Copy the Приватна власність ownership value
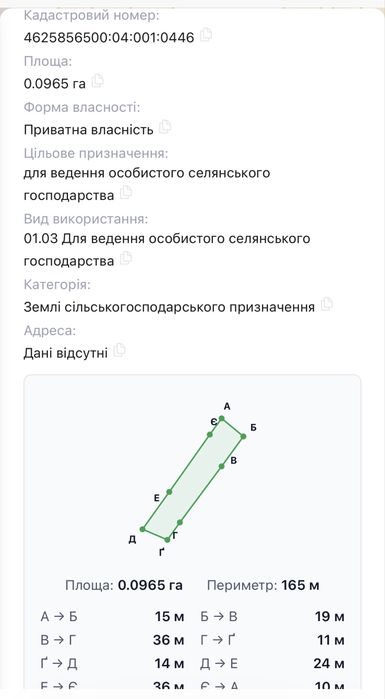This screenshot has width=385, height=699. (165, 127)
